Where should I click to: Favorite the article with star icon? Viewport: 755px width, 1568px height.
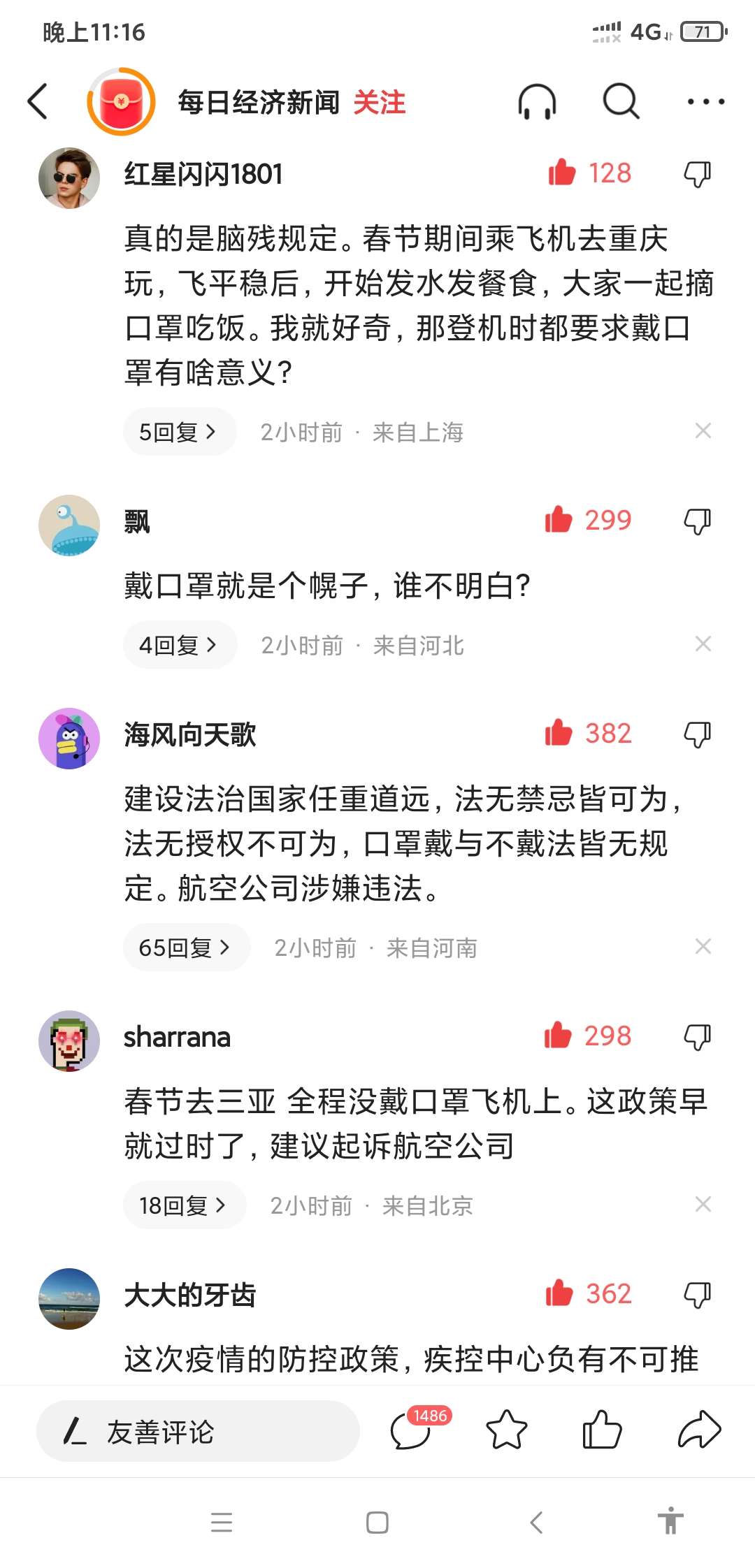(506, 1430)
